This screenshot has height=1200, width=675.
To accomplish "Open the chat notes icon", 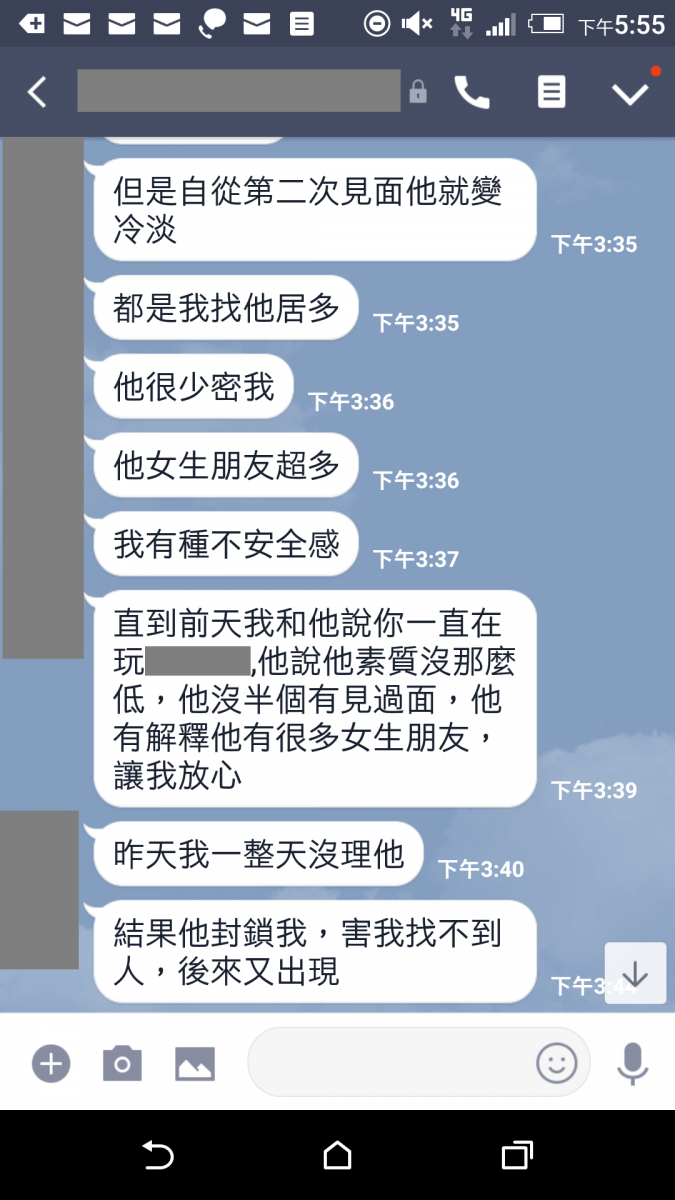I will [x=551, y=92].
